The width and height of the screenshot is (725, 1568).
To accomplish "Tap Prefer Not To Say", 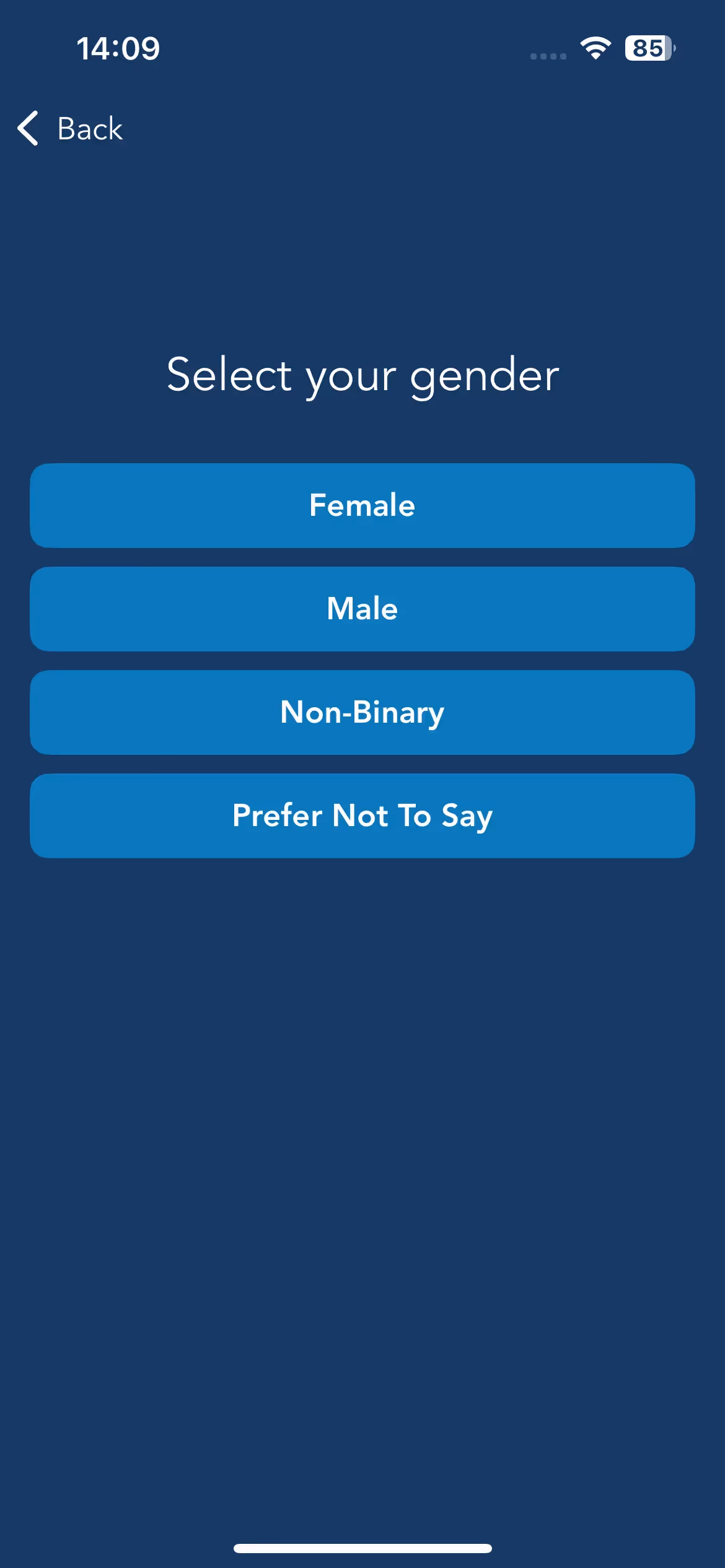I will (362, 816).
